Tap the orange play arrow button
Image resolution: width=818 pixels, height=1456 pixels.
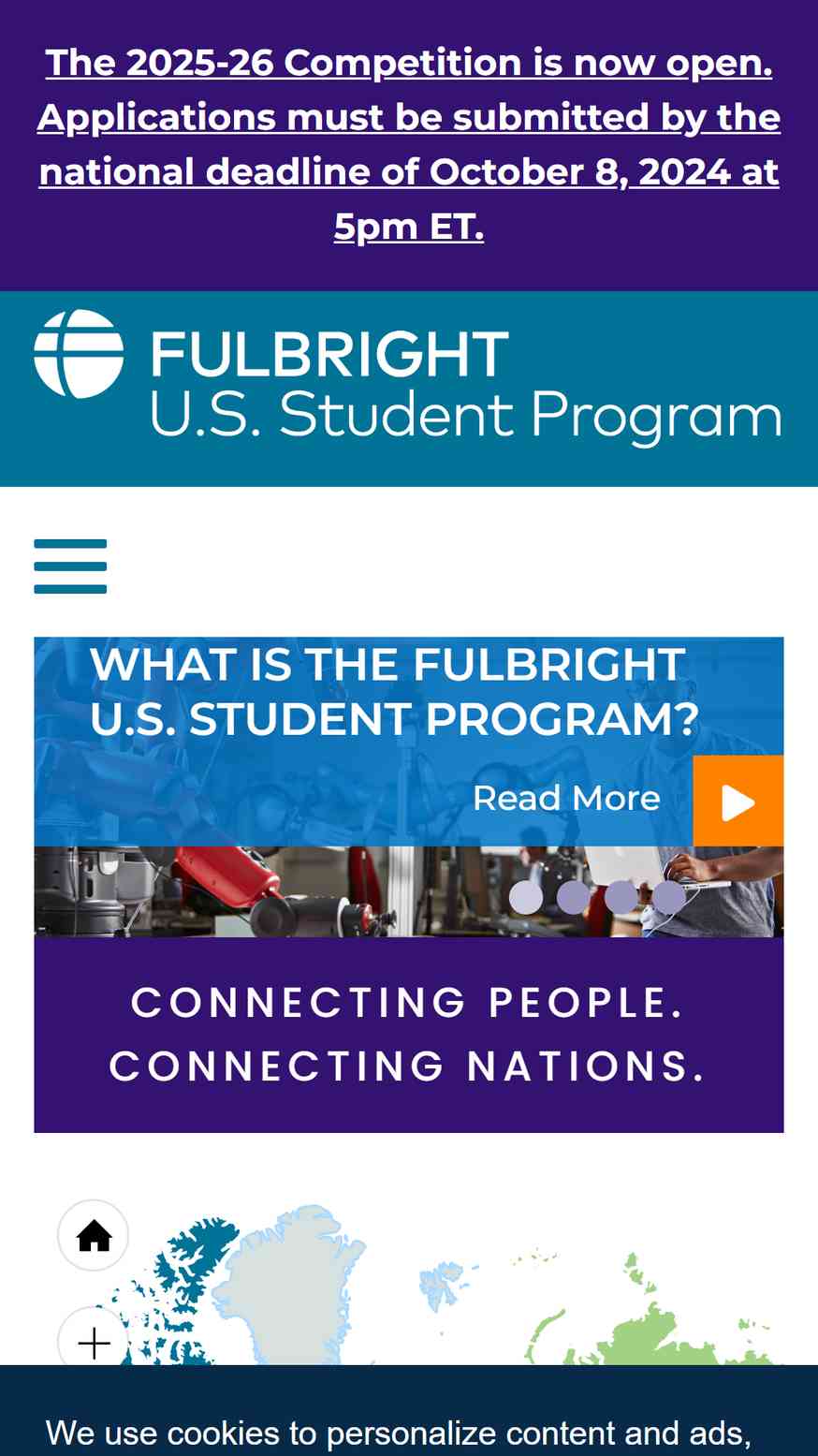[x=738, y=802]
